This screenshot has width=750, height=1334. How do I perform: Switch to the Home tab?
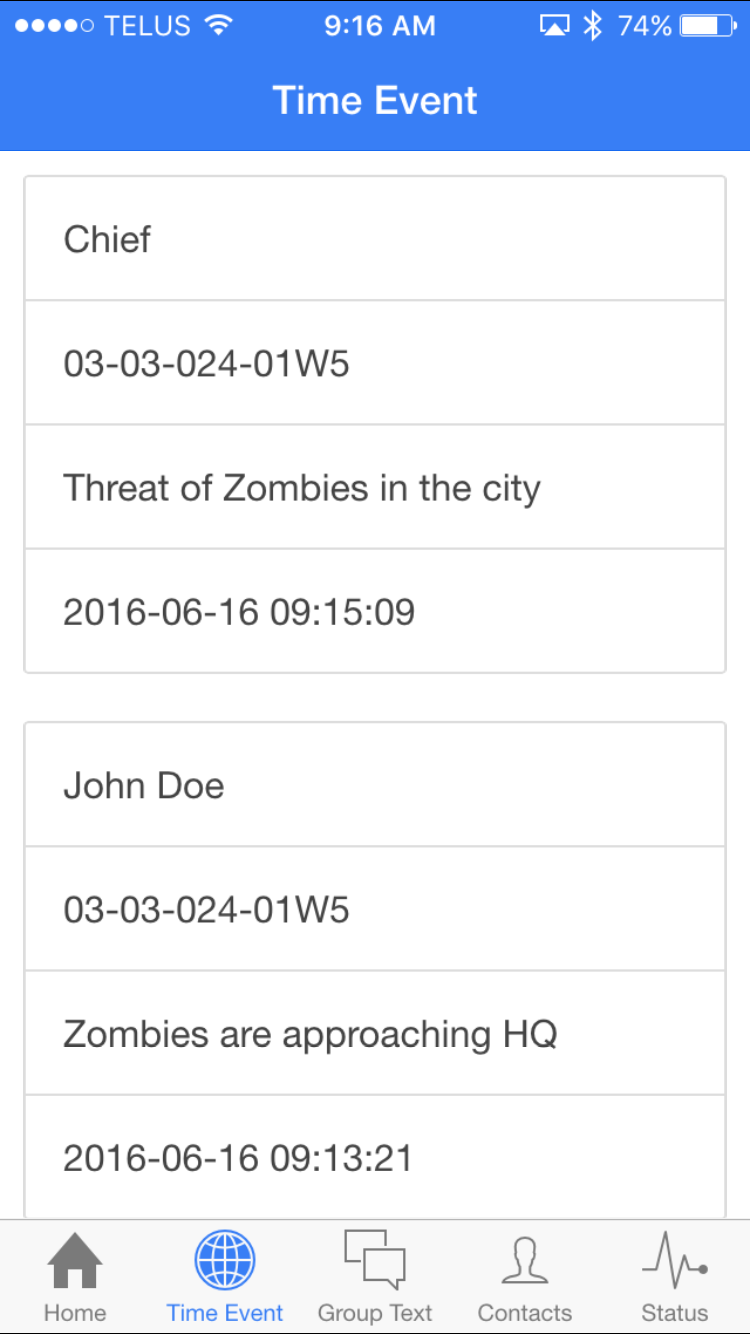coord(75,1278)
